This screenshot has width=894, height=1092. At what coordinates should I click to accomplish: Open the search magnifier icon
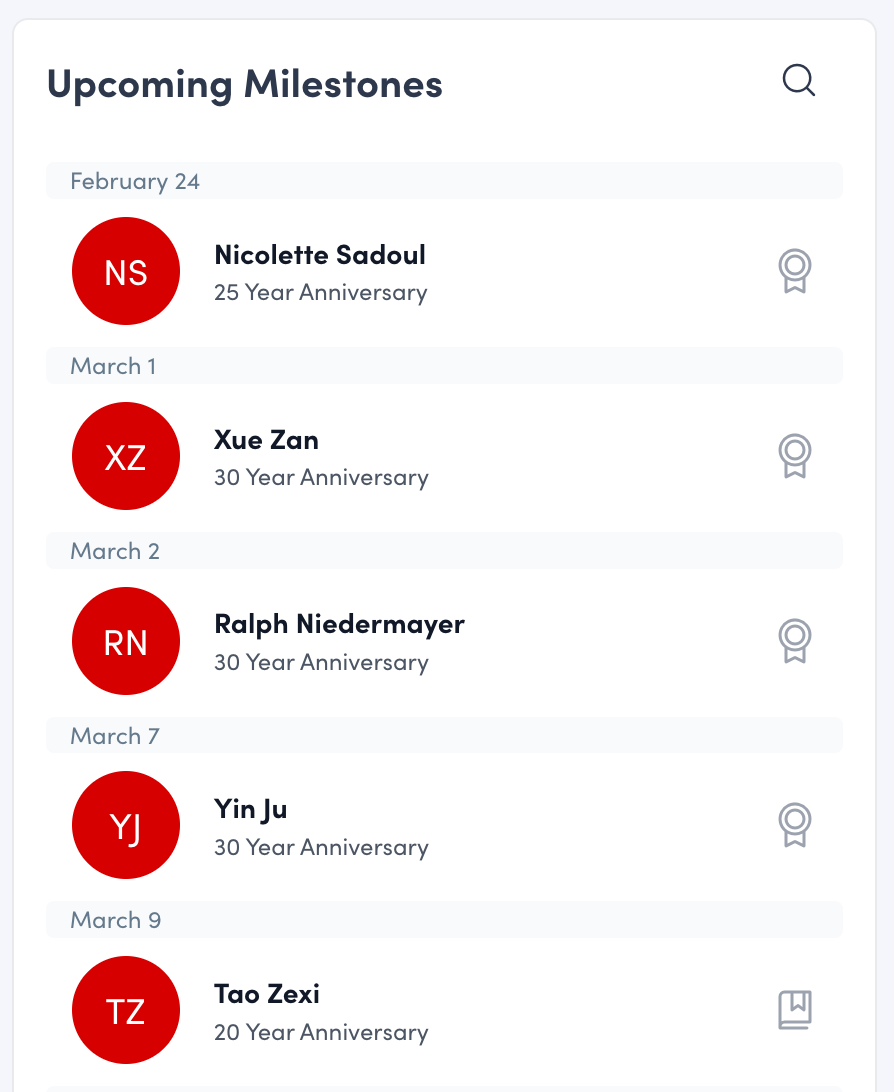pos(797,80)
